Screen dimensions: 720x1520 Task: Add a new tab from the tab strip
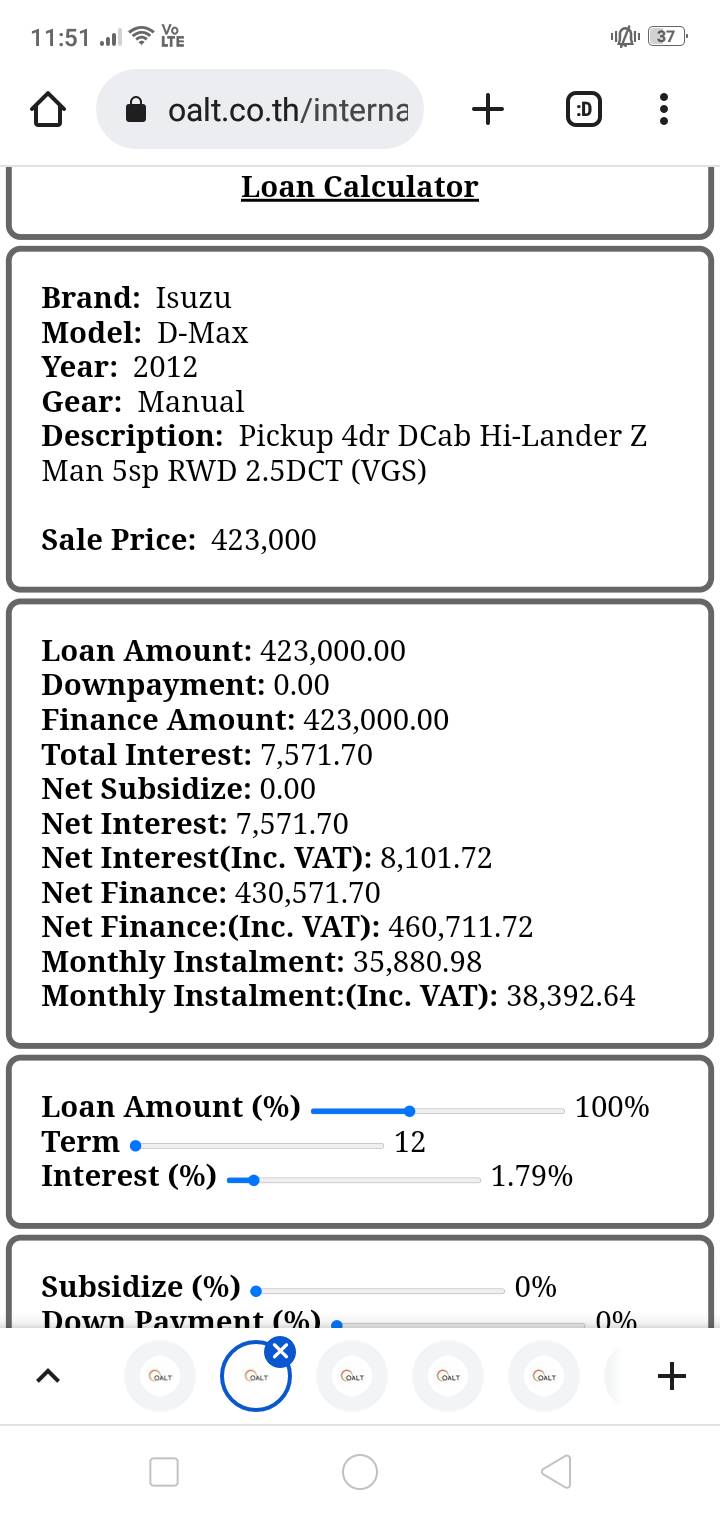click(x=672, y=1377)
